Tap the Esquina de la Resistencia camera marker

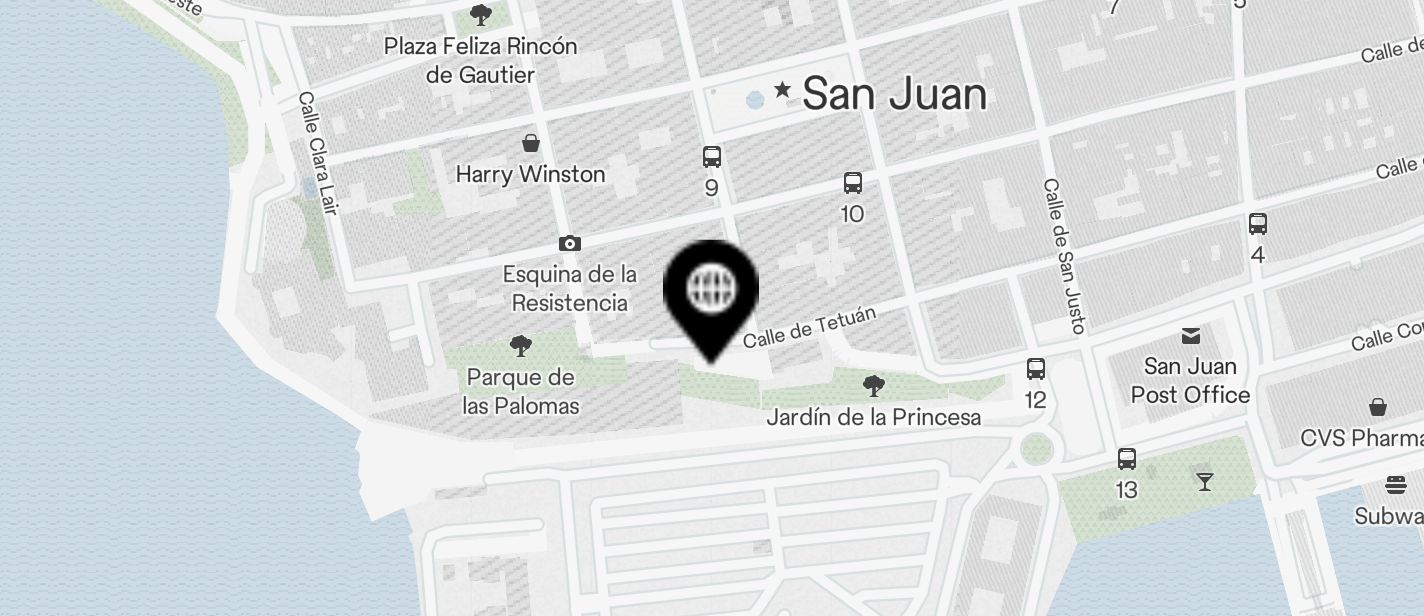[570, 244]
